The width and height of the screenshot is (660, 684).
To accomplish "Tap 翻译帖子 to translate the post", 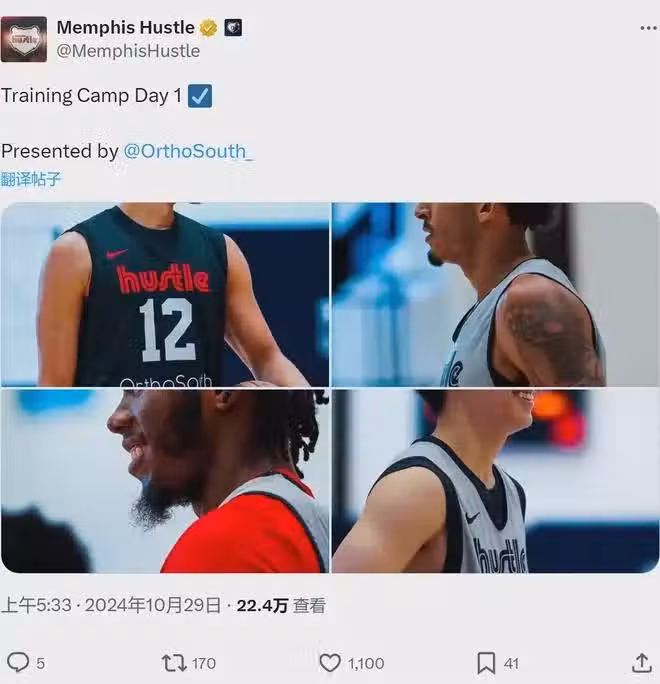I will tap(31, 179).
